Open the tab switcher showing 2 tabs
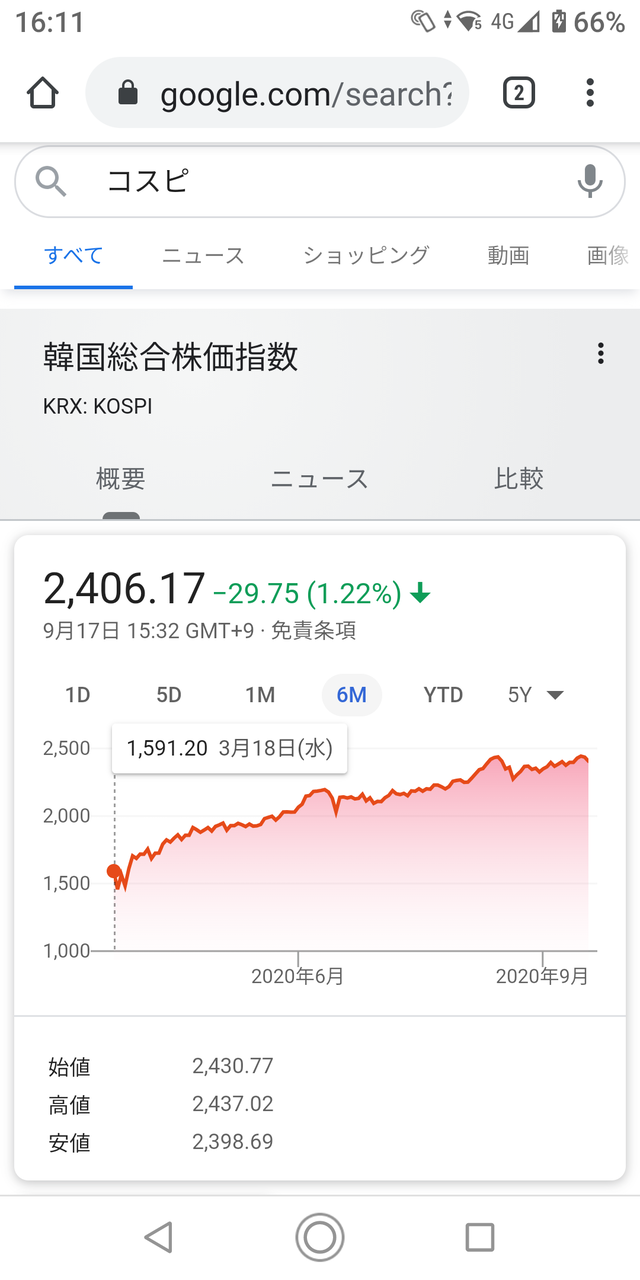Screen dimensions: 640x1280 (518, 94)
